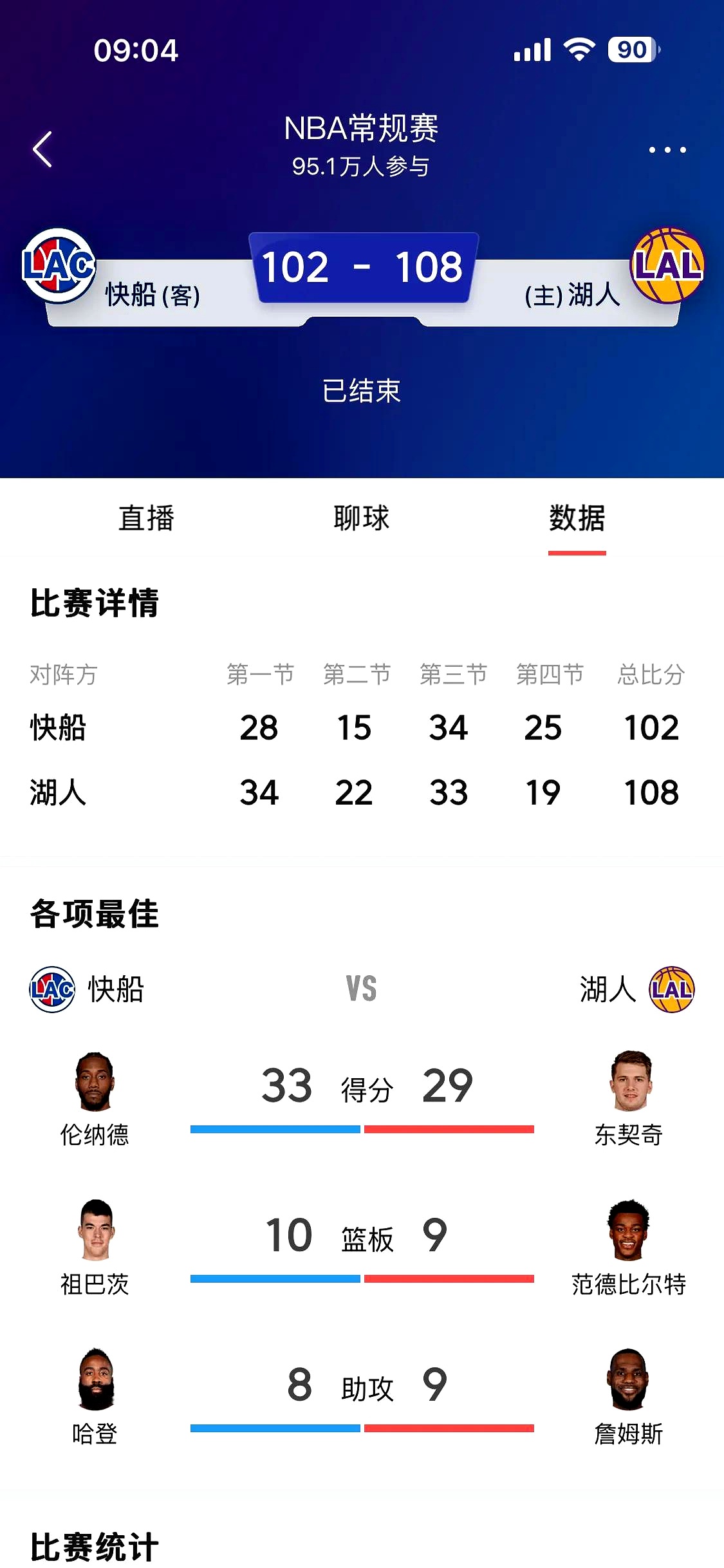Viewport: 724px width, 1568px height.
Task: Click the LAC Clippers team logo
Action: click(58, 265)
